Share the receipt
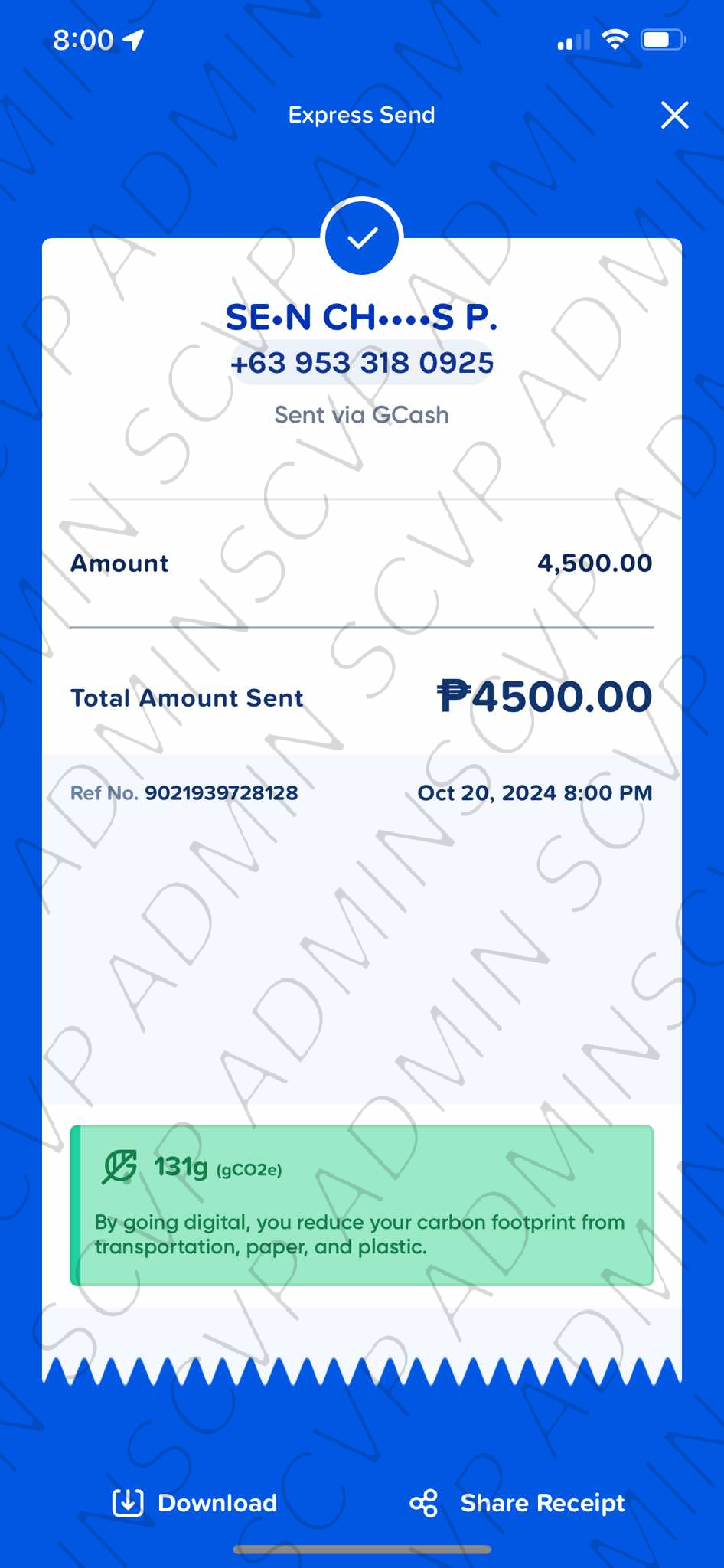This screenshot has width=724, height=1568. (518, 1502)
